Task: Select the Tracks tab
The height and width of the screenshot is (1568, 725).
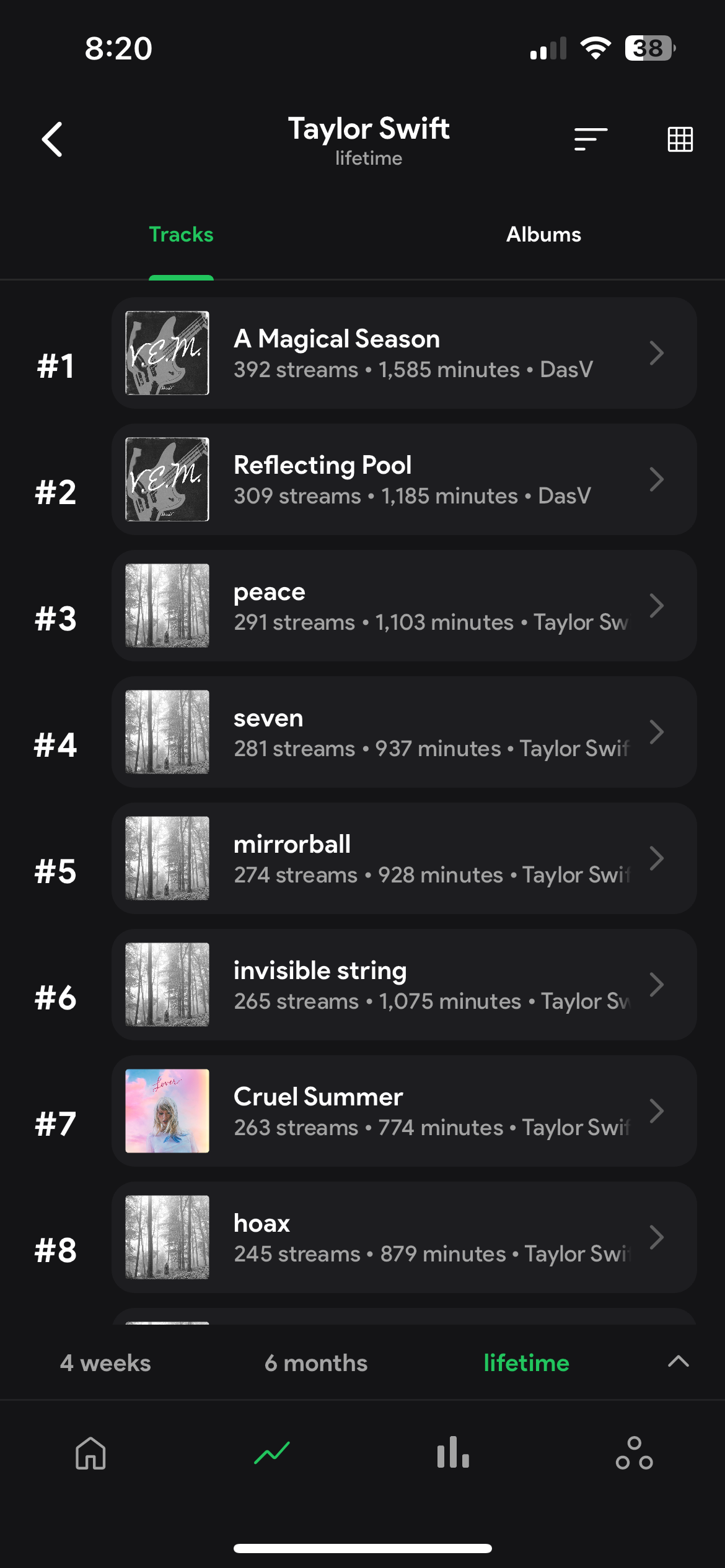Action: click(x=180, y=235)
